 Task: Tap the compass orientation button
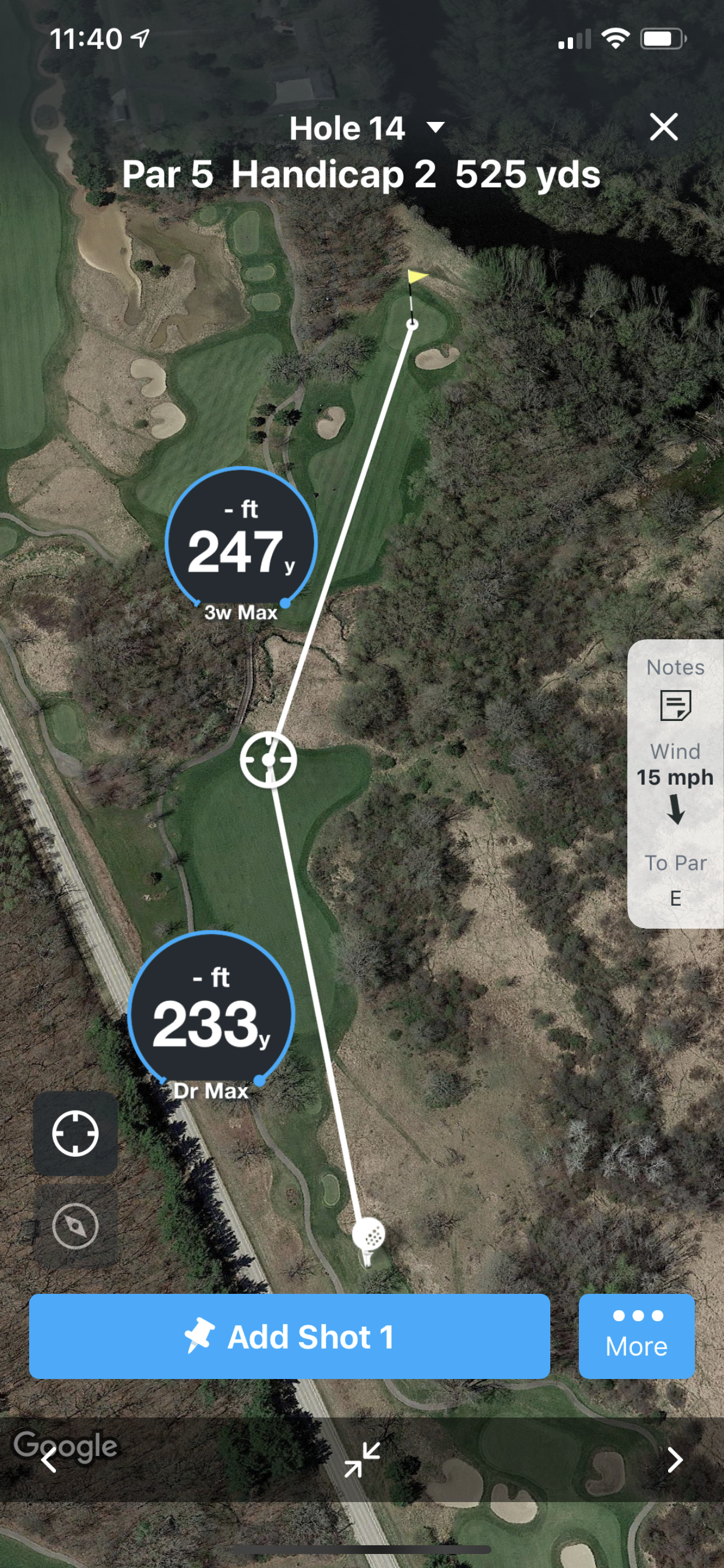point(75,1226)
